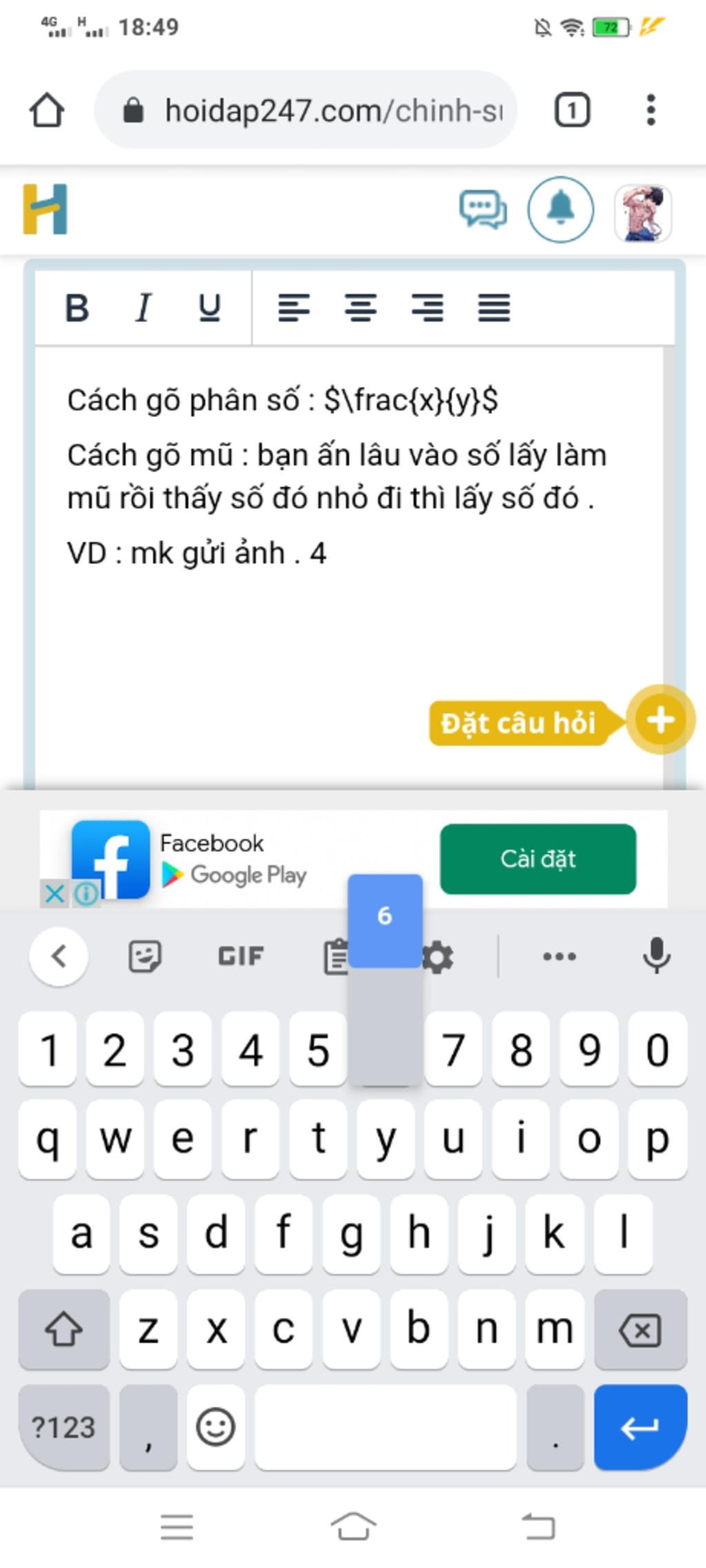Apply italic formatting
The image size is (706, 1568).
point(143,308)
